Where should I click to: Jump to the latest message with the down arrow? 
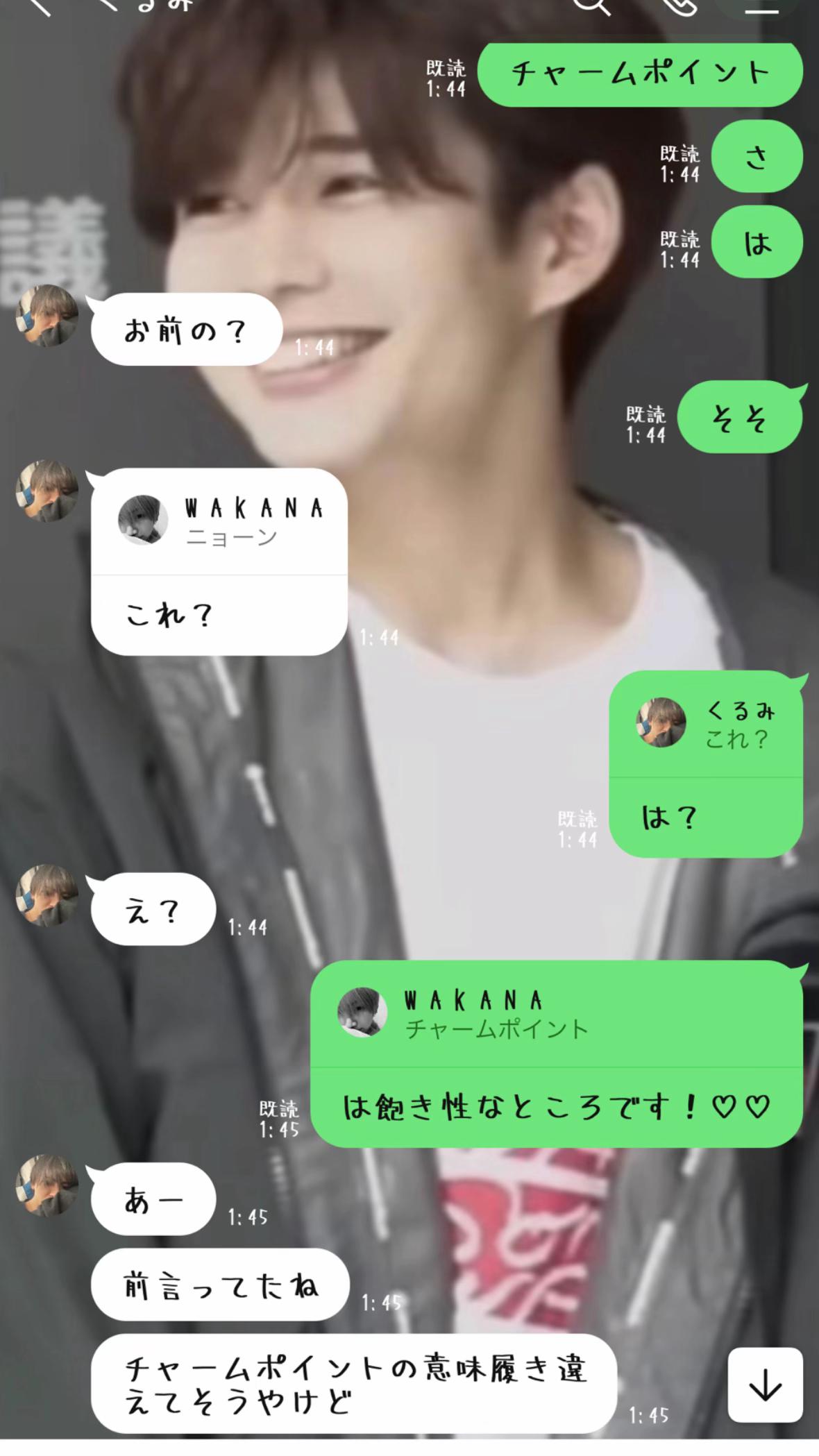[x=765, y=1385]
